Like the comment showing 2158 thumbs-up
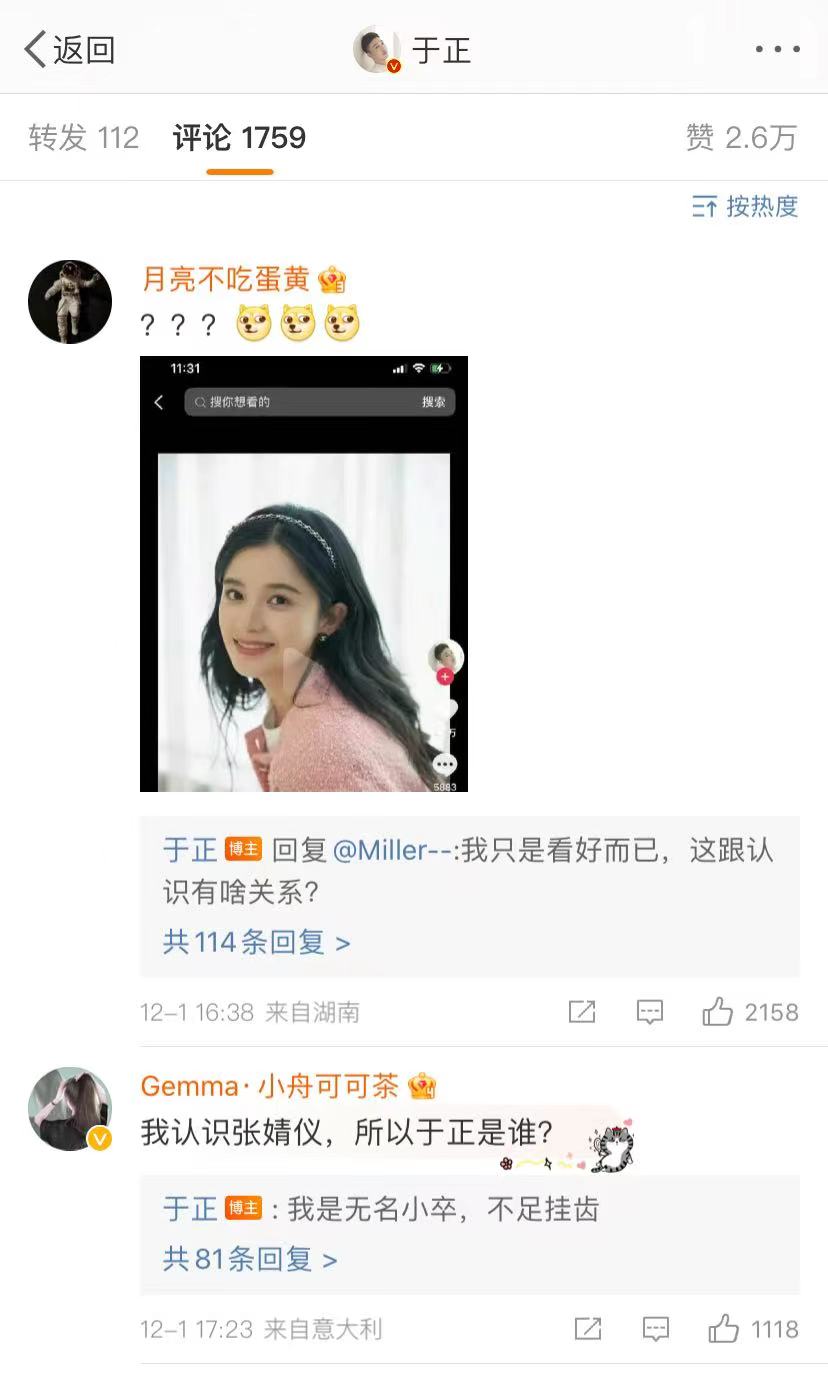The width and height of the screenshot is (828, 1384). tap(718, 1012)
